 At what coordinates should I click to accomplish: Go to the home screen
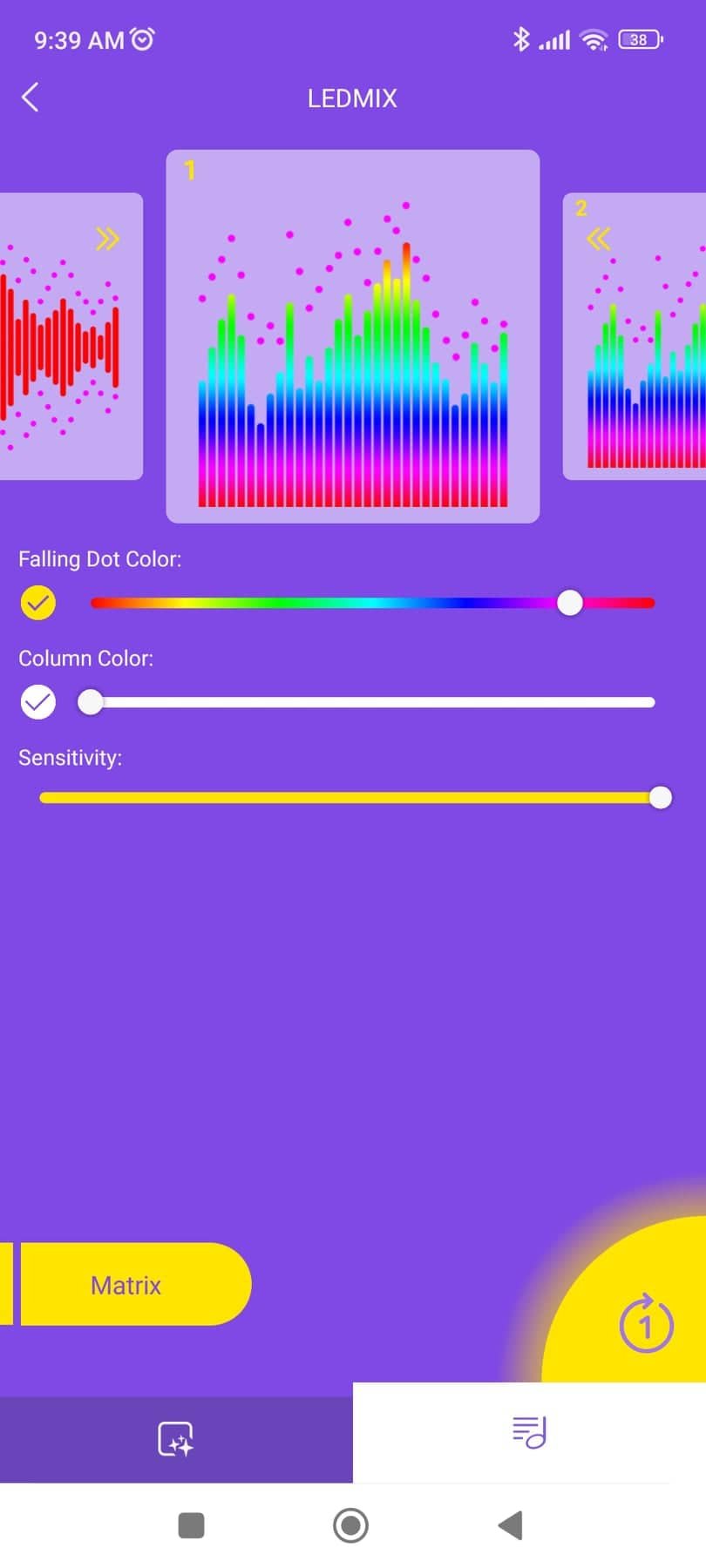point(351,1525)
